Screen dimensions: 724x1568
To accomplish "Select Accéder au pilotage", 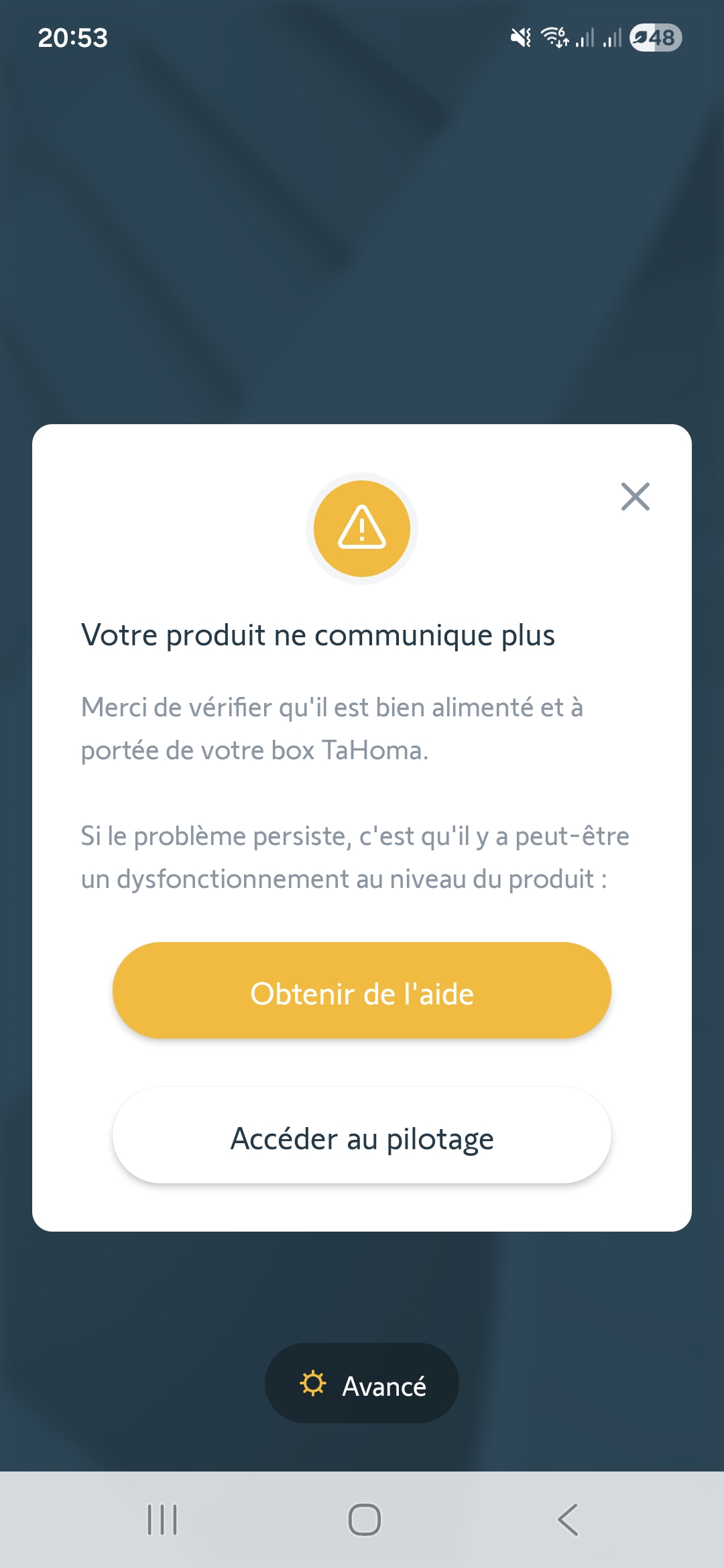I will [x=362, y=1136].
